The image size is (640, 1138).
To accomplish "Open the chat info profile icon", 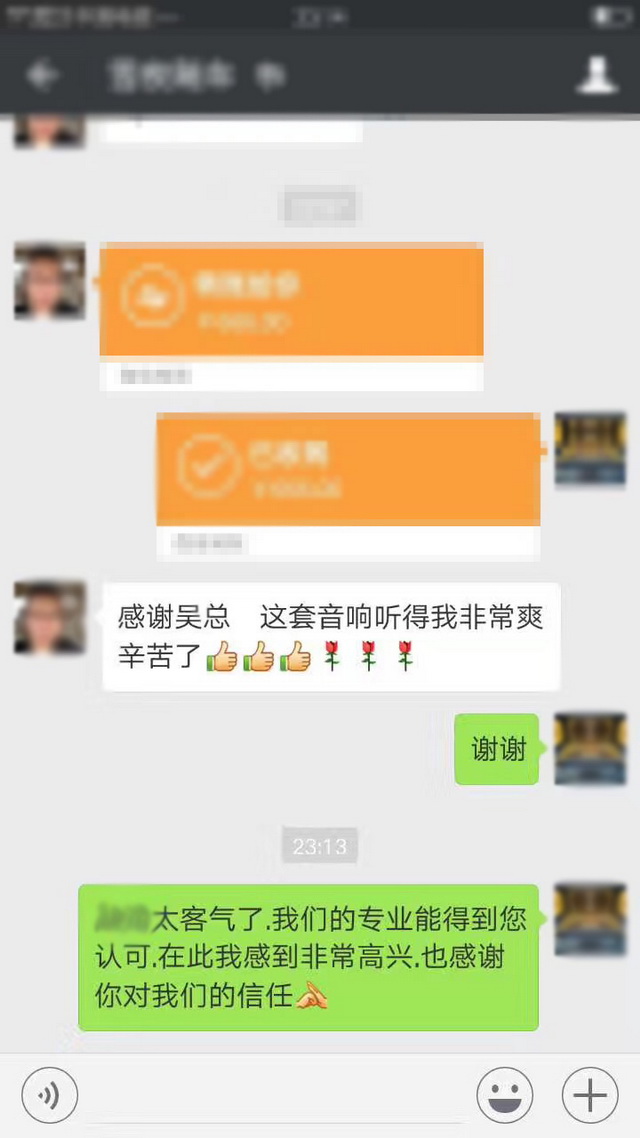I will tap(597, 75).
